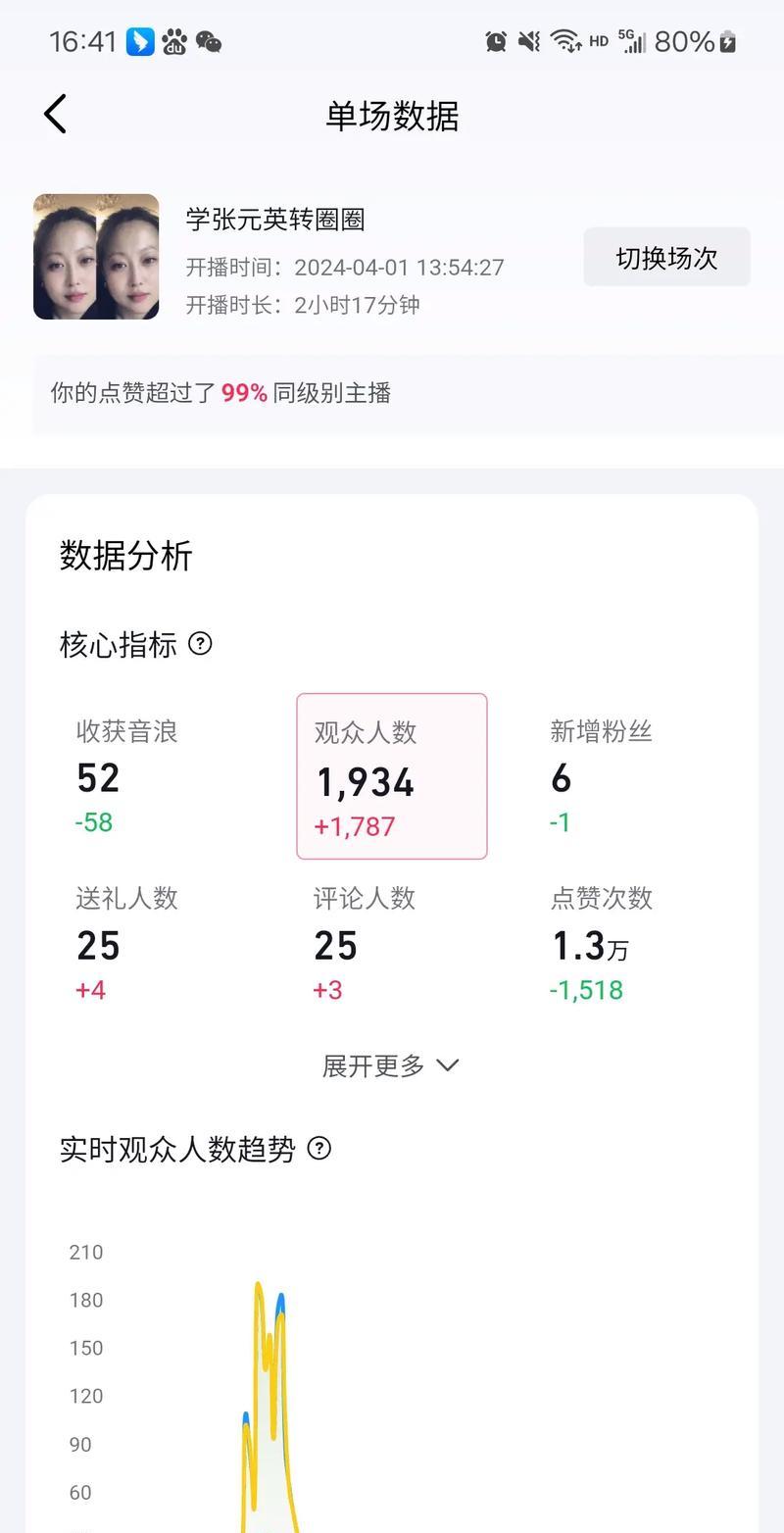Tap the 切换场次 button
The image size is (784, 1533).
pyautogui.click(x=667, y=258)
